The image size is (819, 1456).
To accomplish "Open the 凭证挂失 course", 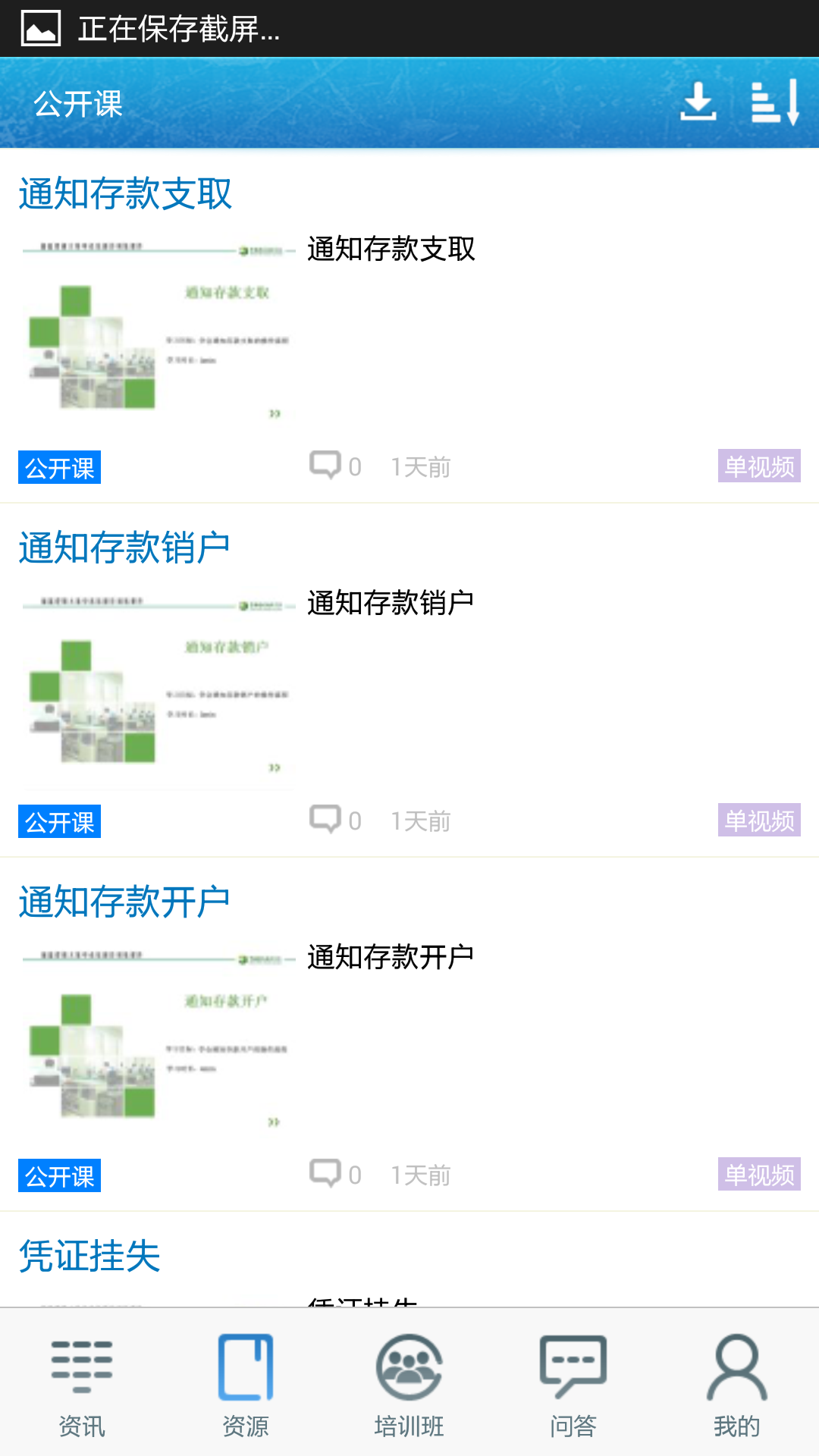I will tap(89, 1257).
